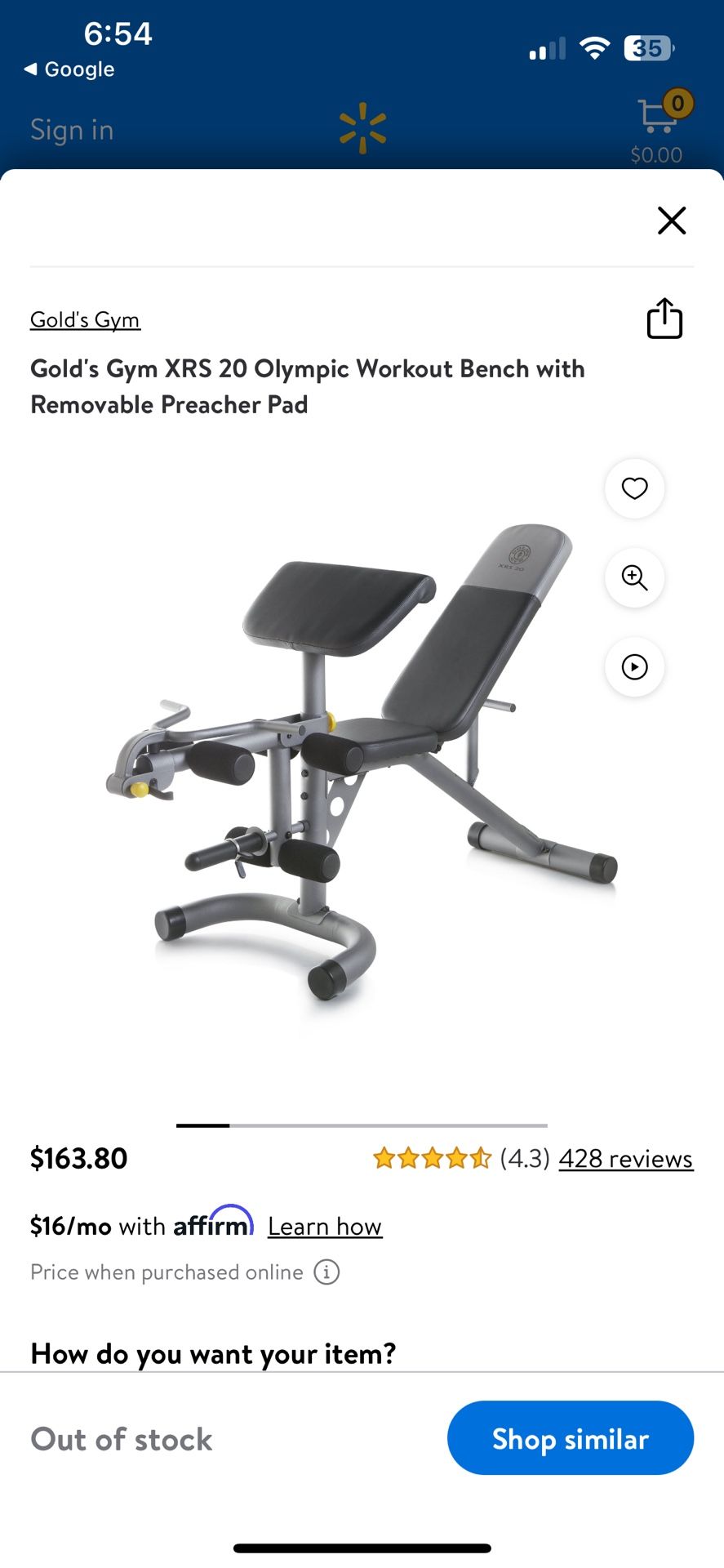
Task: Open the bench product image
Action: point(362,764)
